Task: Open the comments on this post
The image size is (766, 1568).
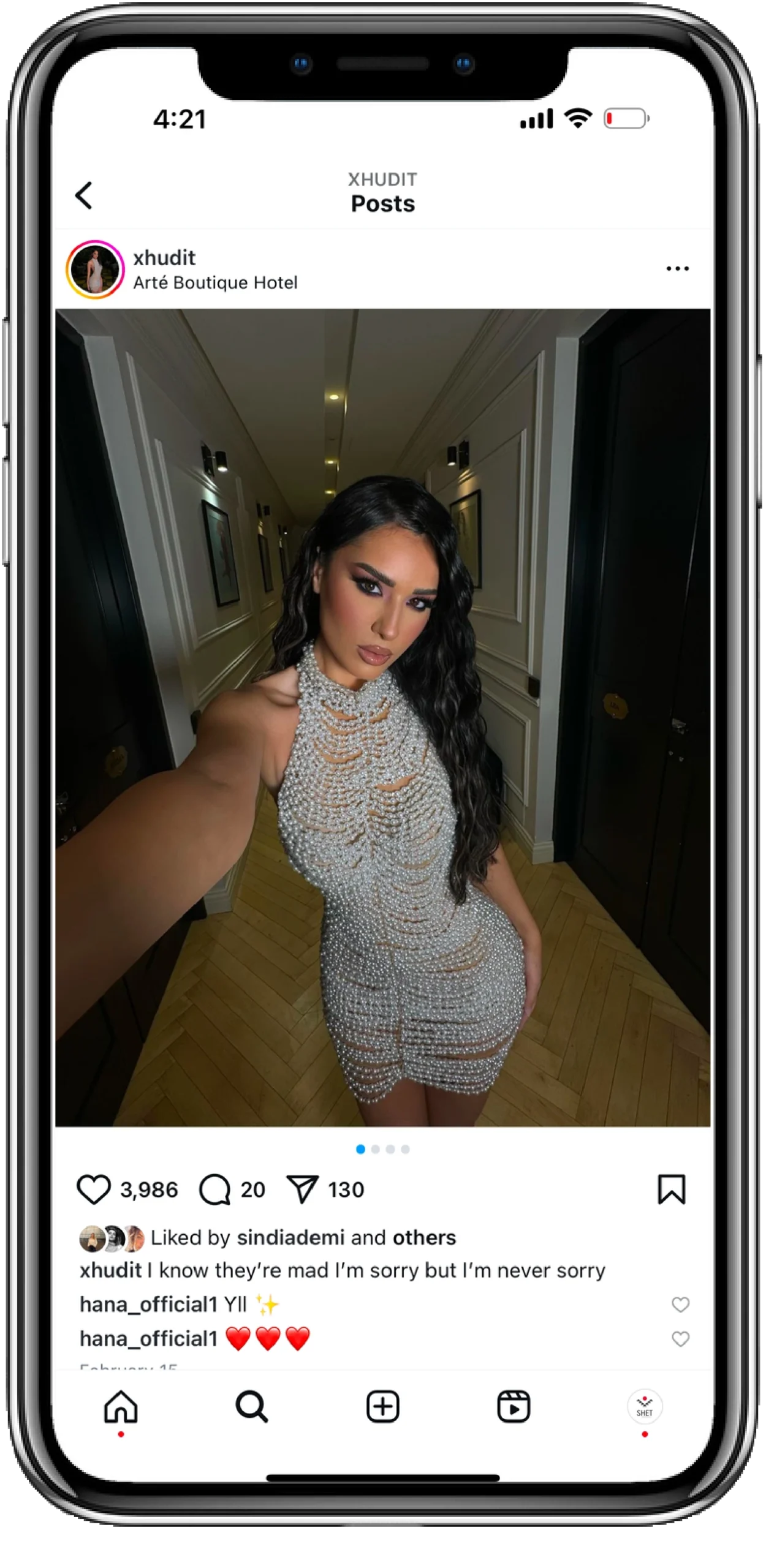Action: pos(215,1189)
